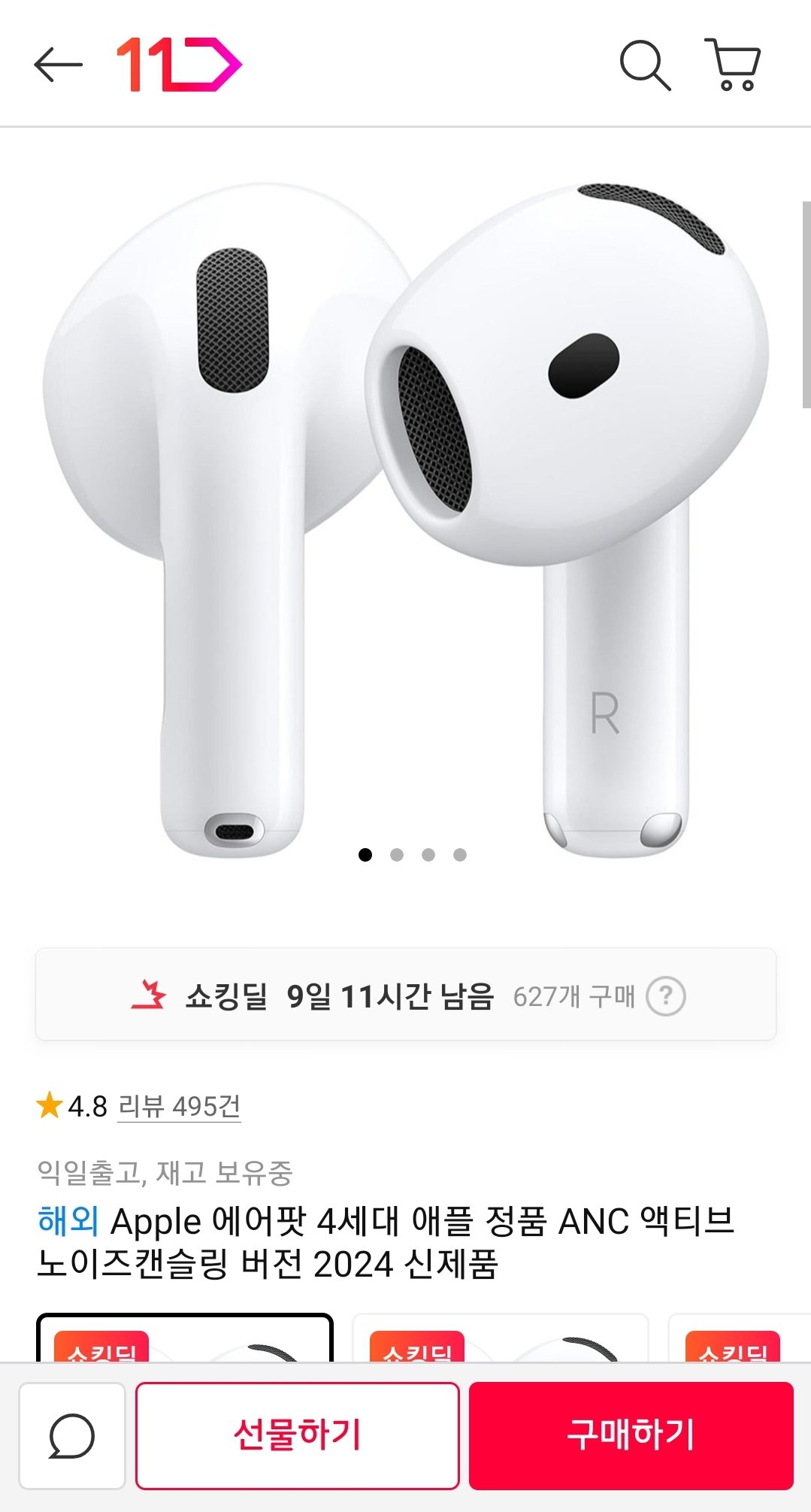811x1512 pixels.
Task: Tap the 선물하기 gift button
Action: 297,1435
